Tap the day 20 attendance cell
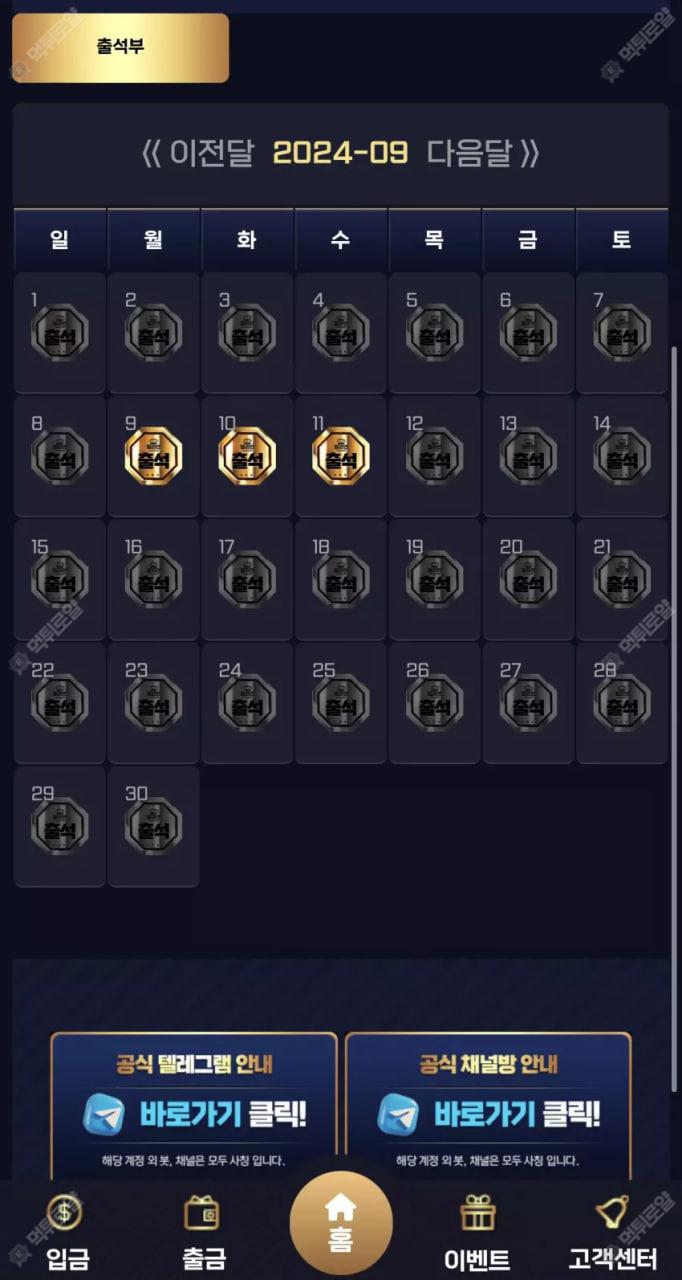682x1280 pixels. pos(528,579)
